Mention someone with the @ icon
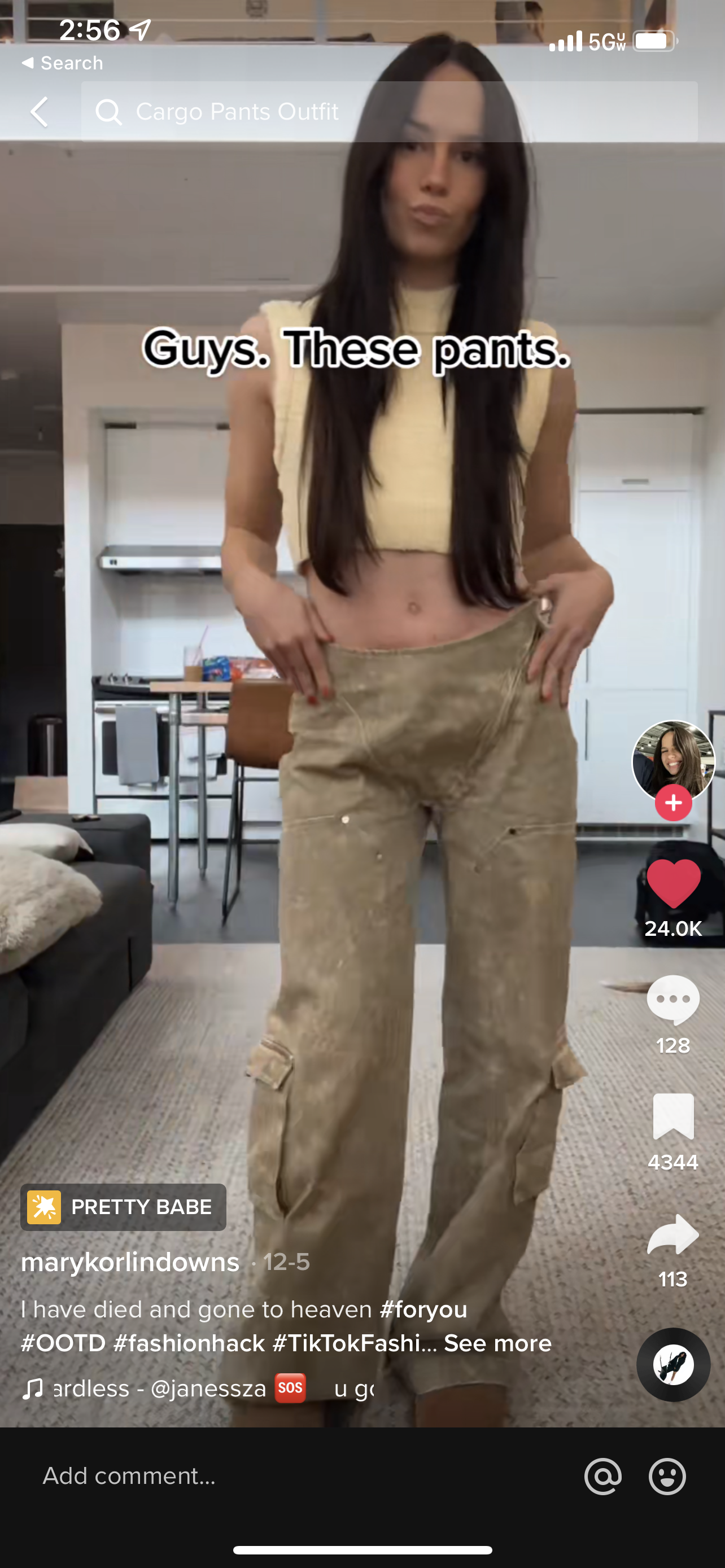This screenshot has height=1568, width=725. [602, 1476]
